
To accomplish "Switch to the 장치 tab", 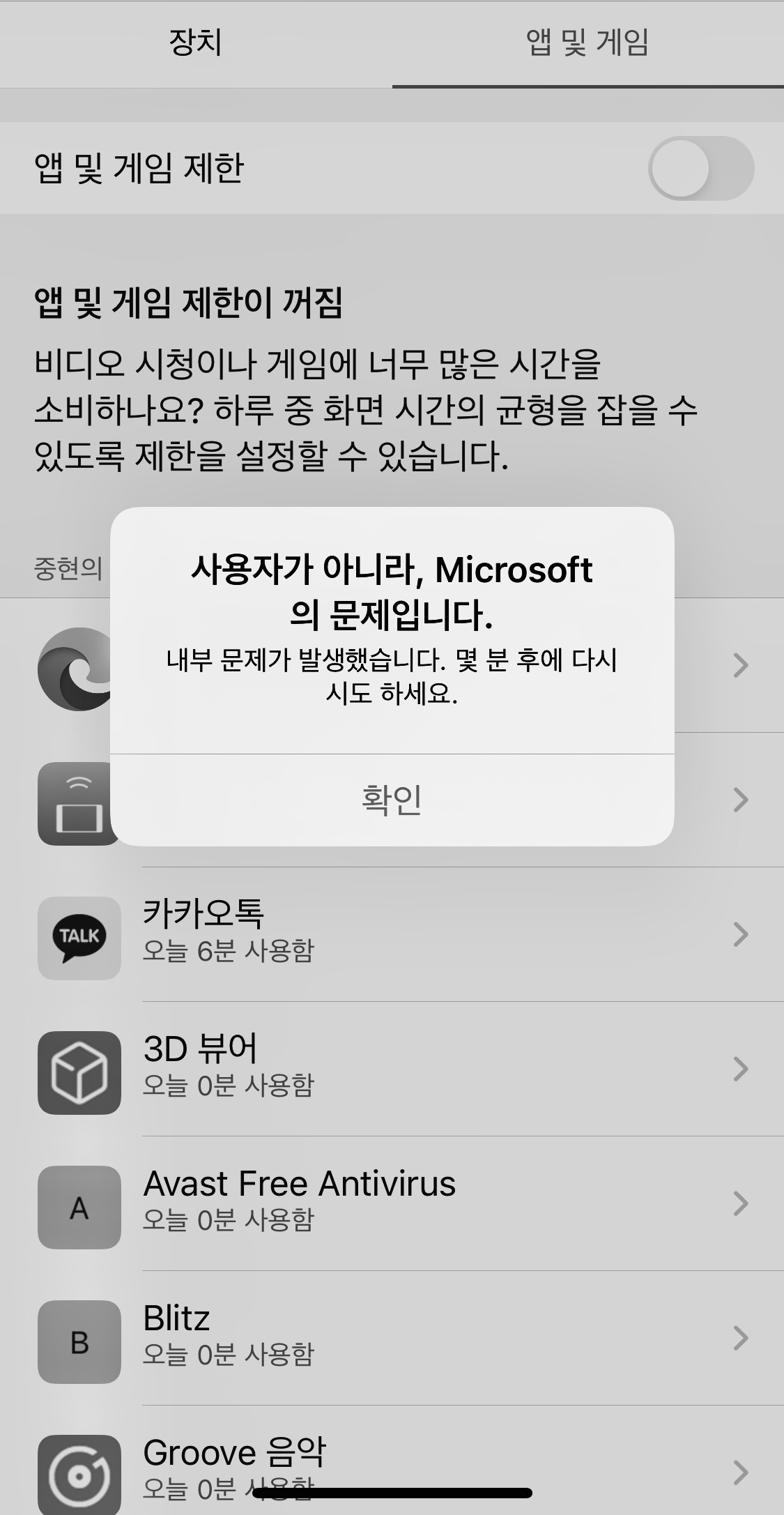I will 196,43.
